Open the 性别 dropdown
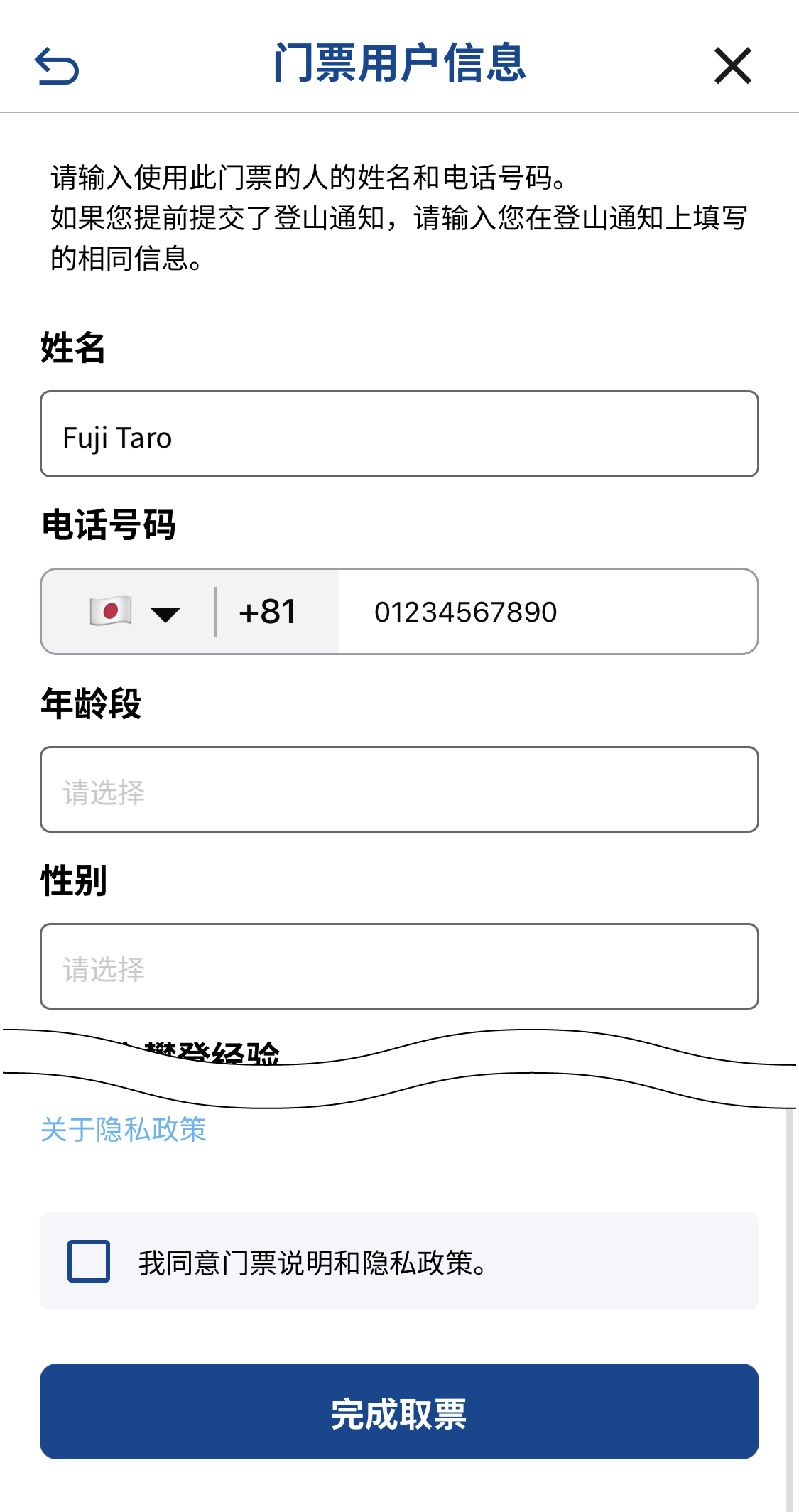 [x=399, y=966]
